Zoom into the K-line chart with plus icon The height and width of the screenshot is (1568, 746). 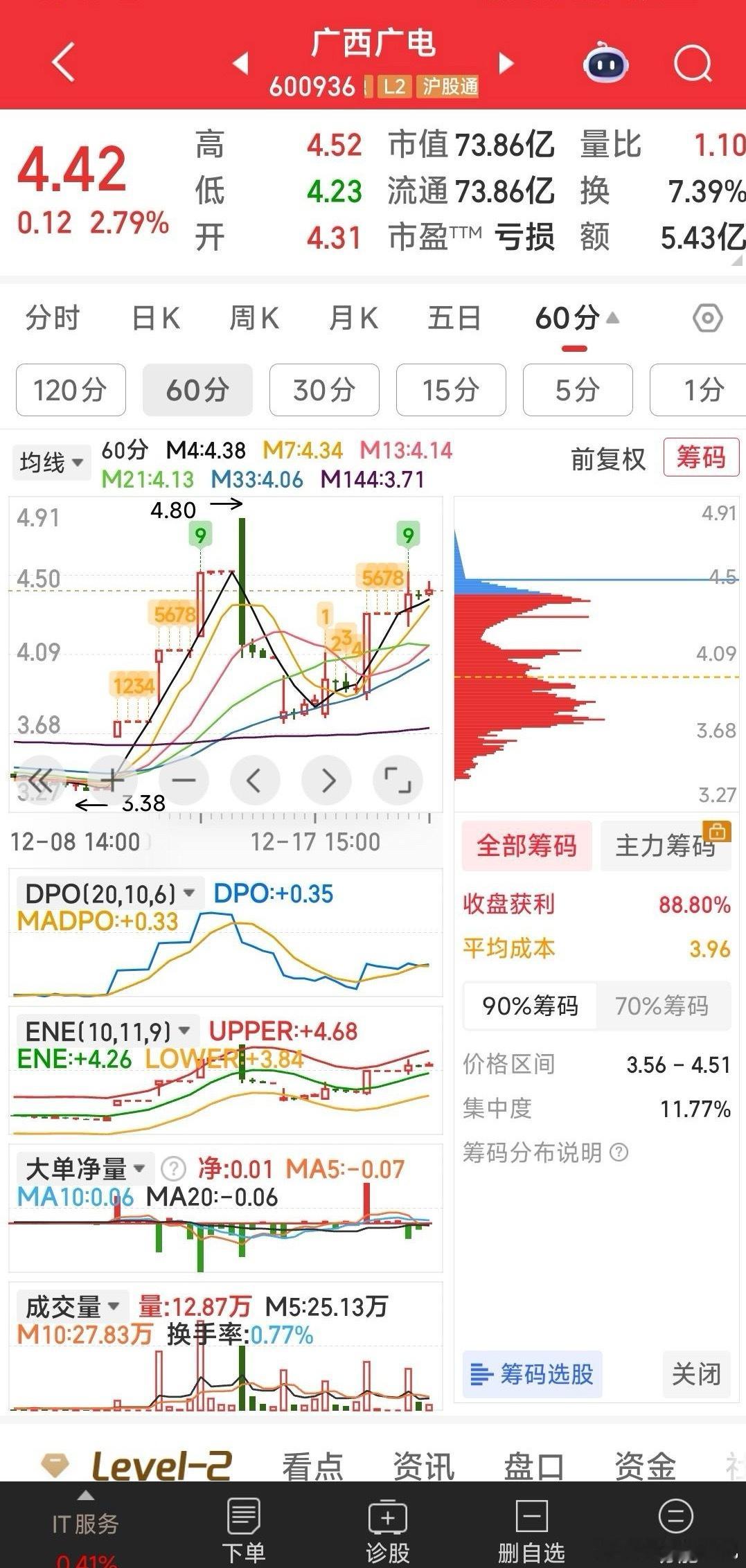click(x=112, y=779)
